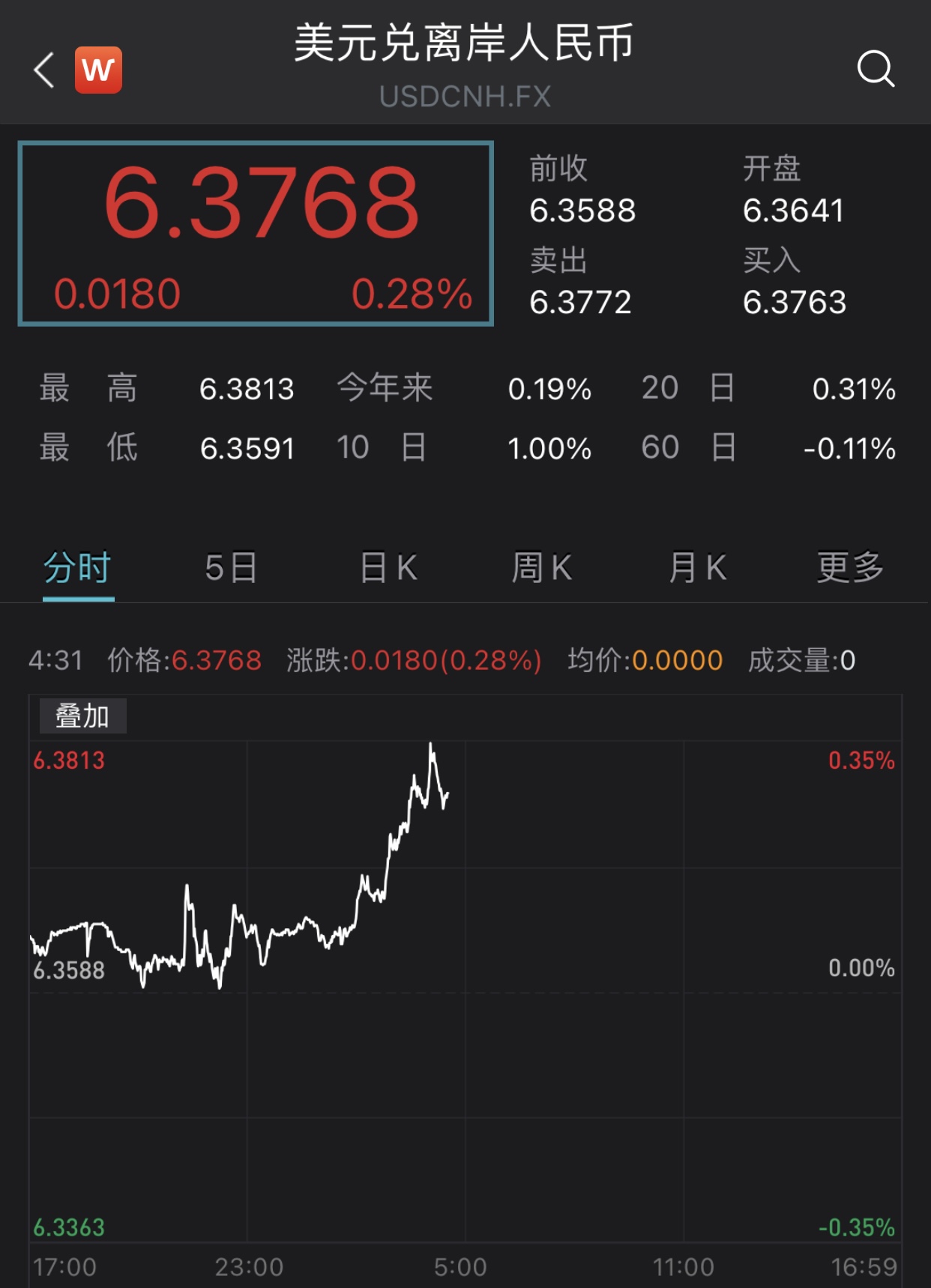Switch to the 分时 chart tab
The height and width of the screenshot is (1288, 931).
pos(78,568)
